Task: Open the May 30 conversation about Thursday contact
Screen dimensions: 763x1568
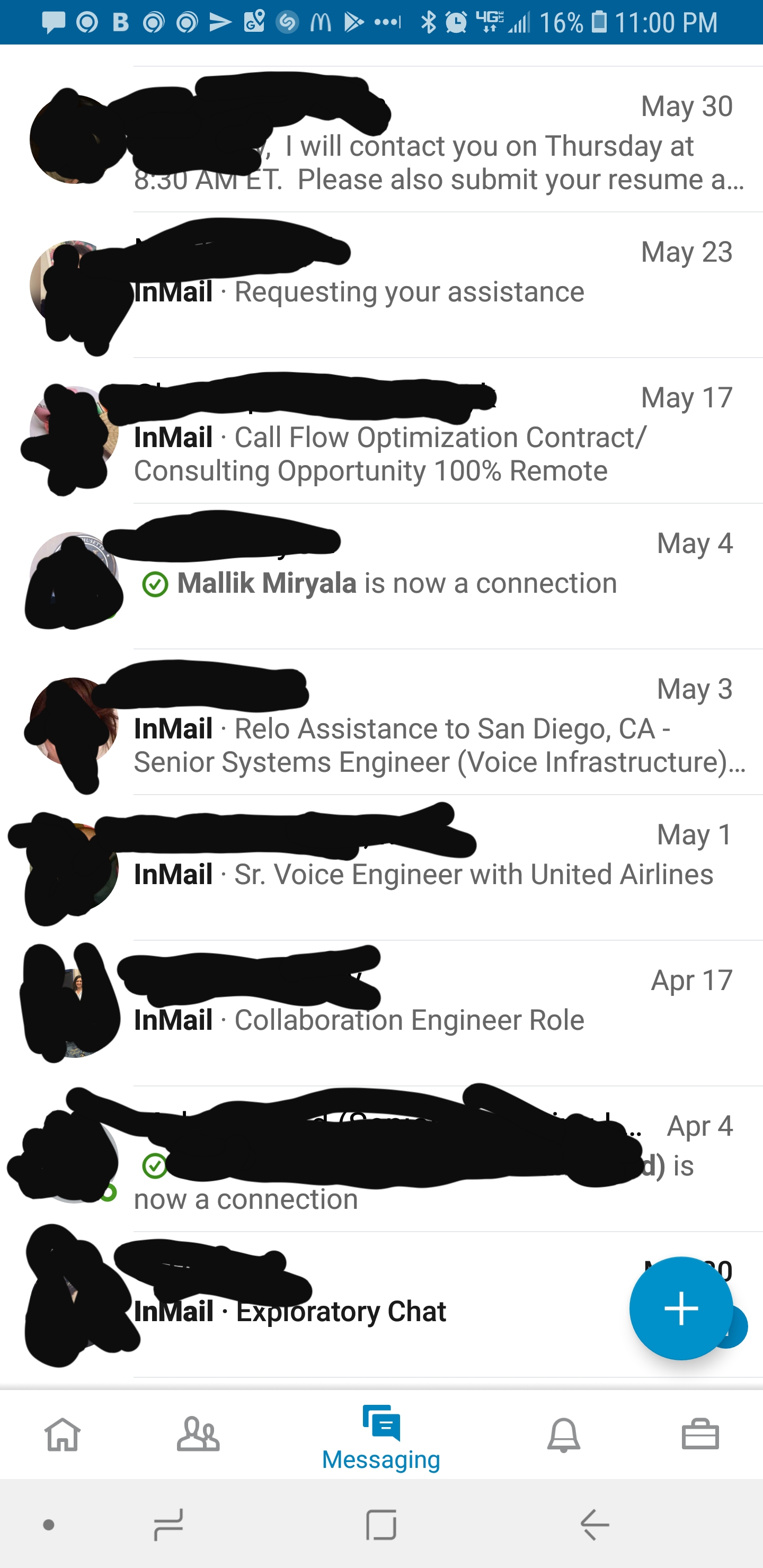Action: [381, 139]
